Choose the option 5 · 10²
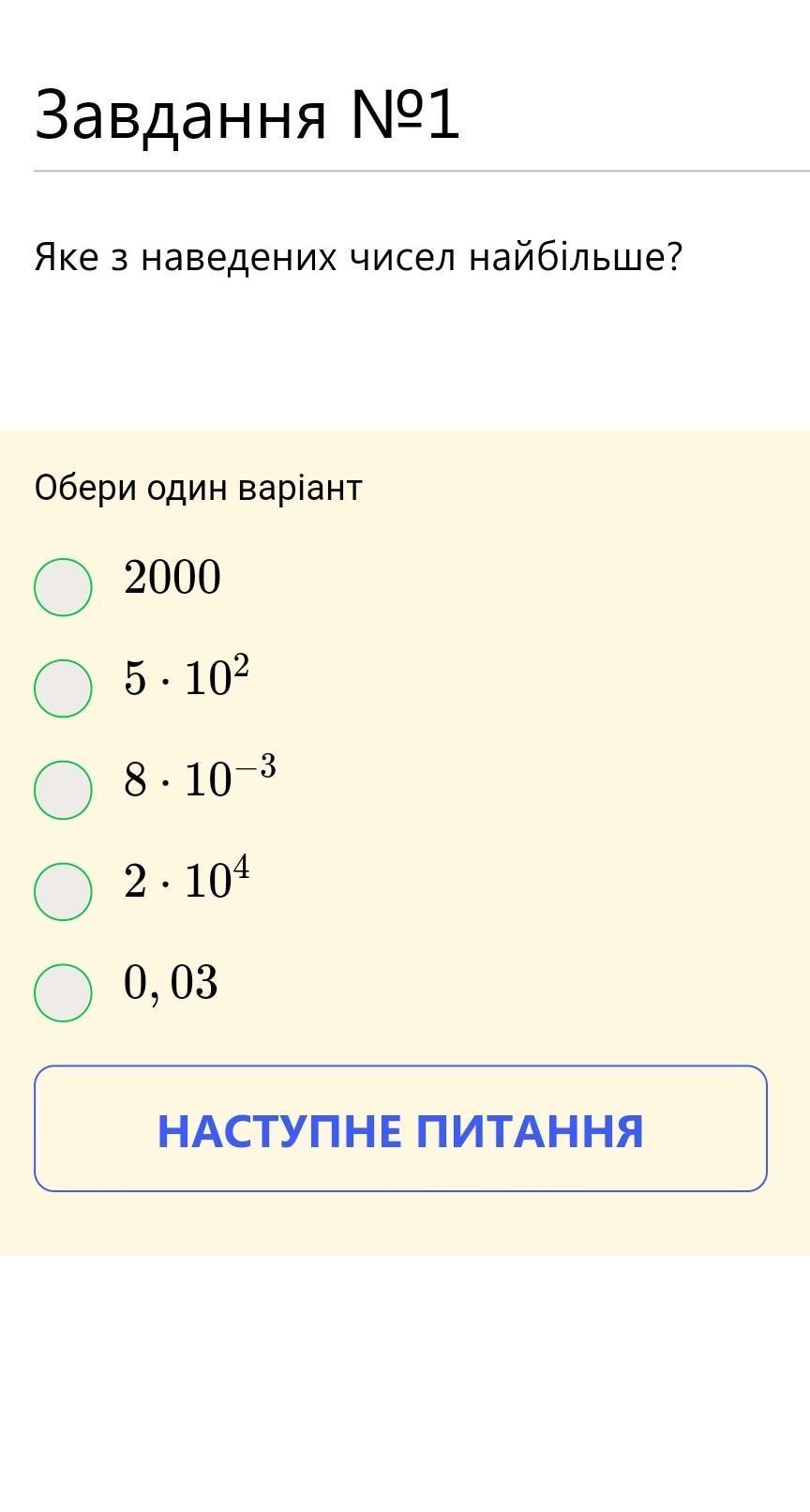Screen dimensions: 810x1512 point(63,688)
